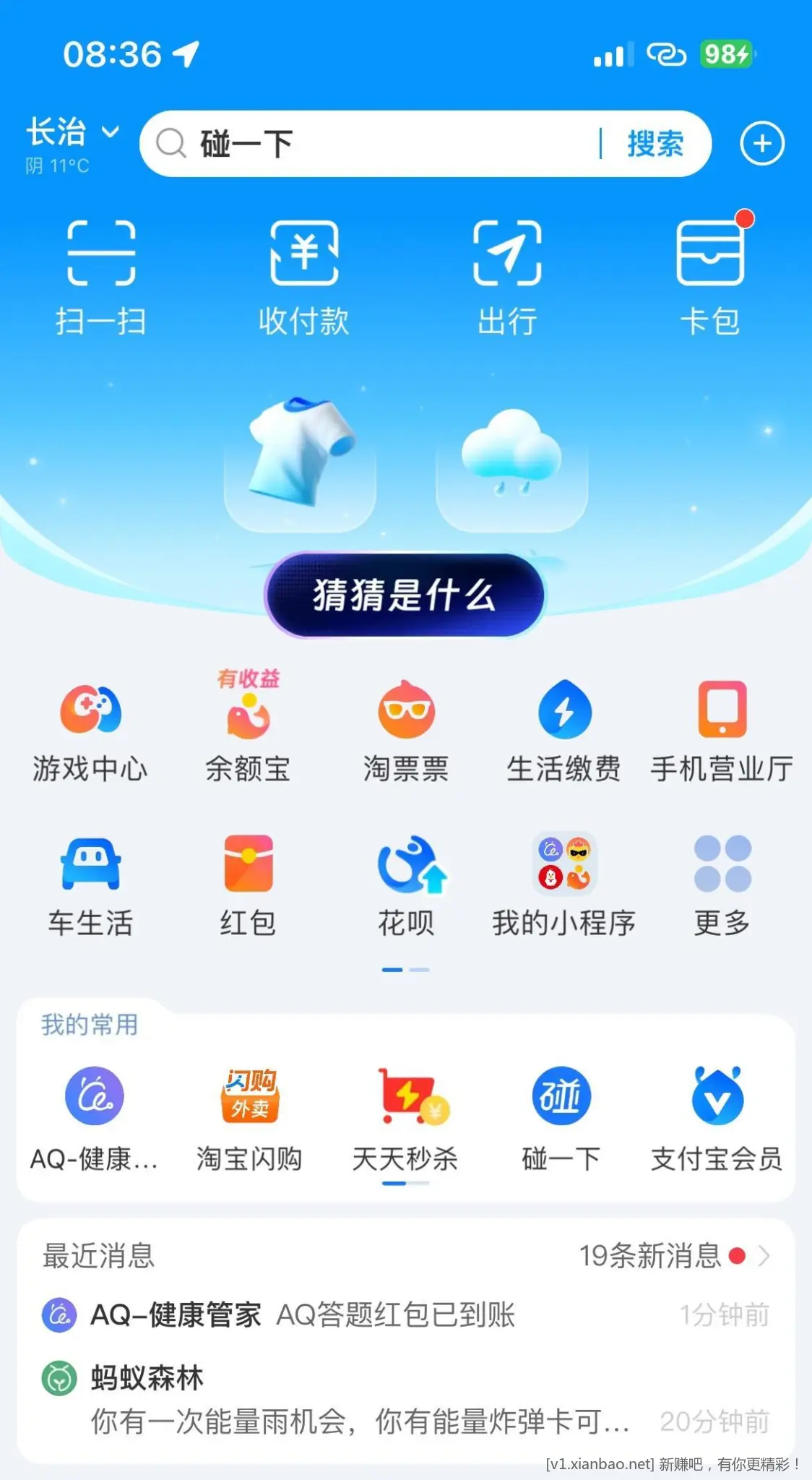This screenshot has width=812, height=1480.
Task: Hit the 搜索 button
Action: click(655, 143)
